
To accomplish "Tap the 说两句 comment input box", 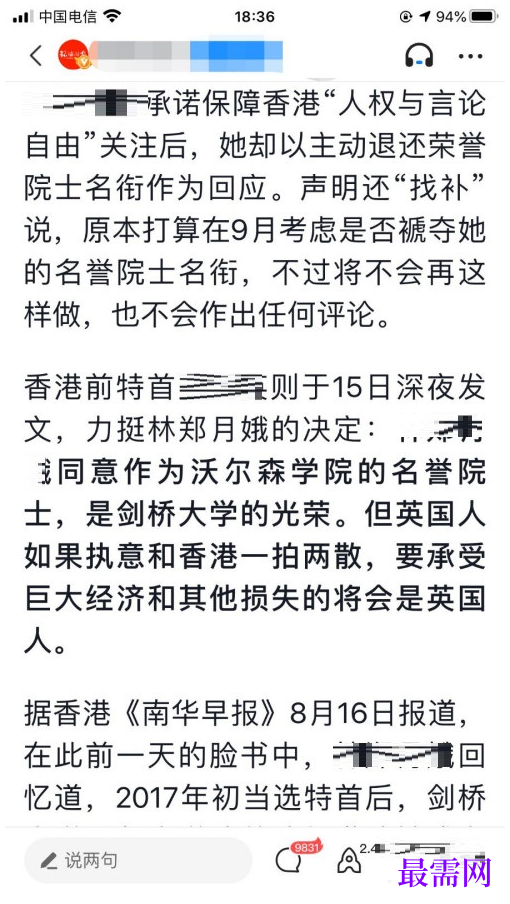I will coord(138,861).
